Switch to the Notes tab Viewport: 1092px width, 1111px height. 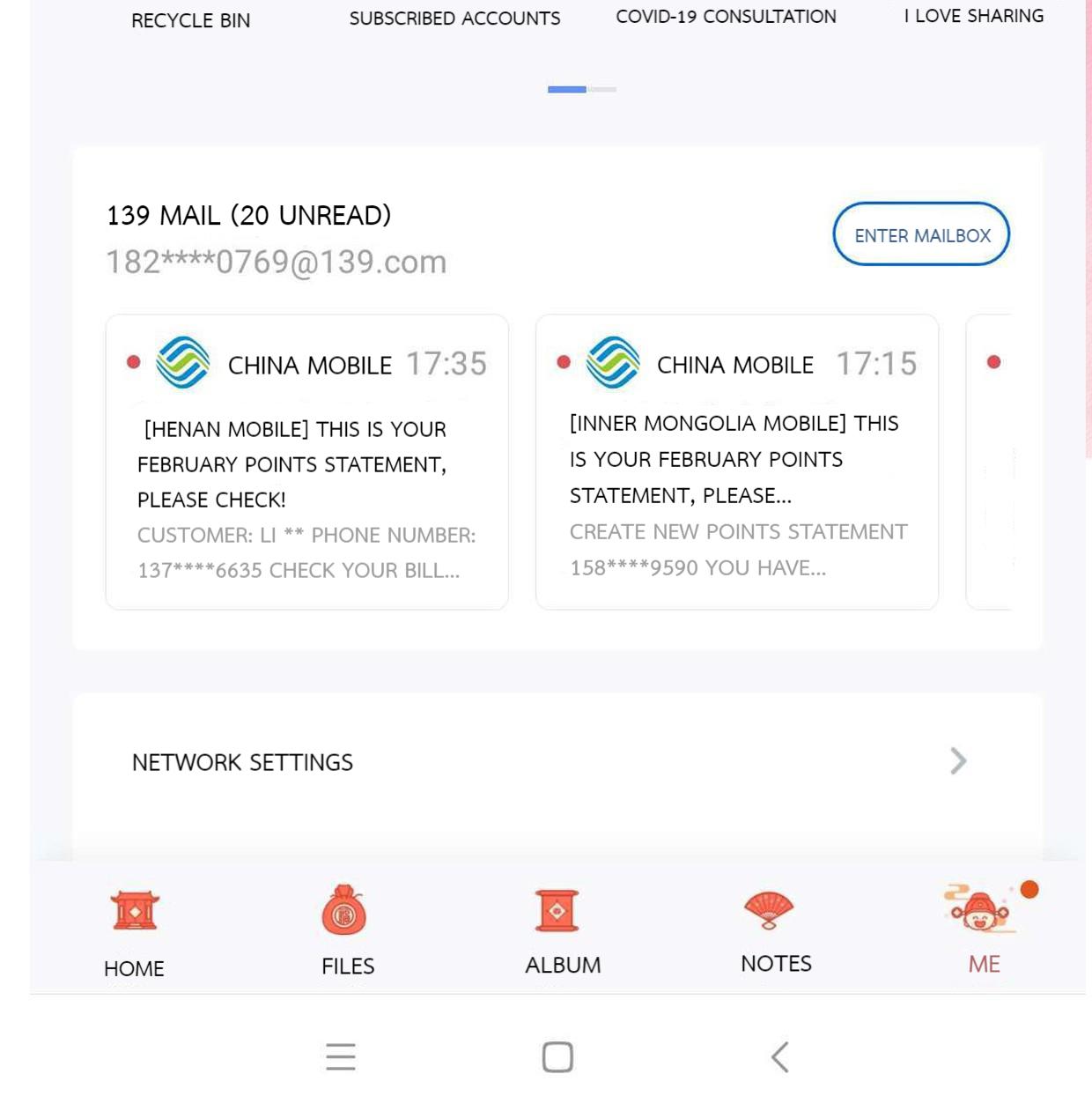click(x=775, y=930)
